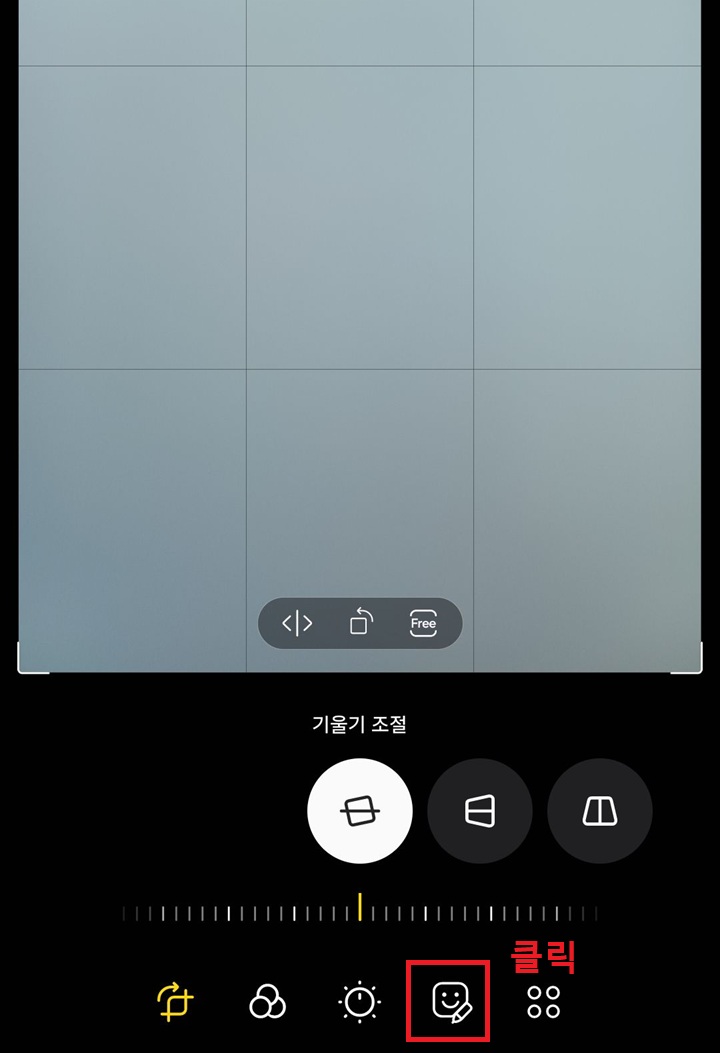Flip the photo horizontally
The height and width of the screenshot is (1053, 720).
click(296, 623)
